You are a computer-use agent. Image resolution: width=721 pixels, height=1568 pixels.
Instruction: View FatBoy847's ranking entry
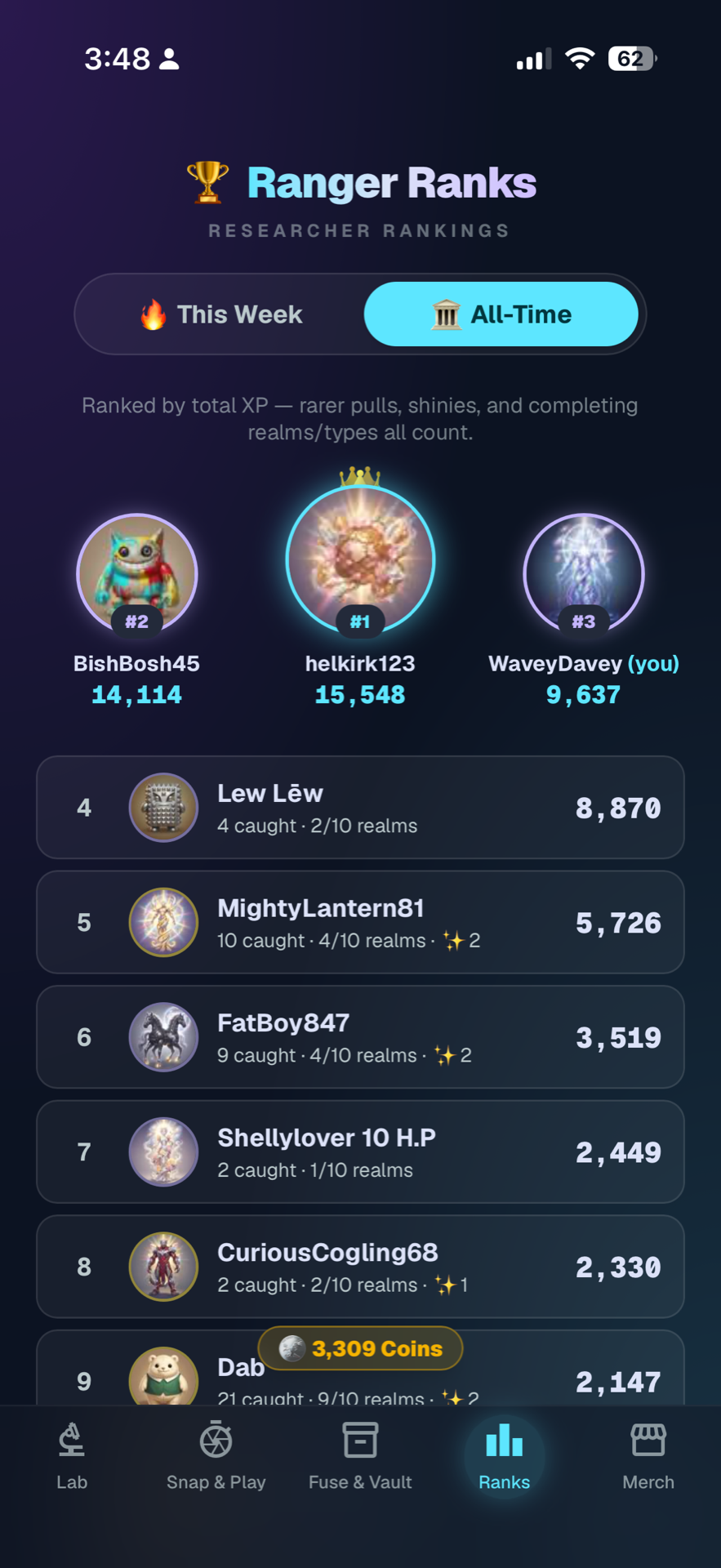[x=360, y=1037]
